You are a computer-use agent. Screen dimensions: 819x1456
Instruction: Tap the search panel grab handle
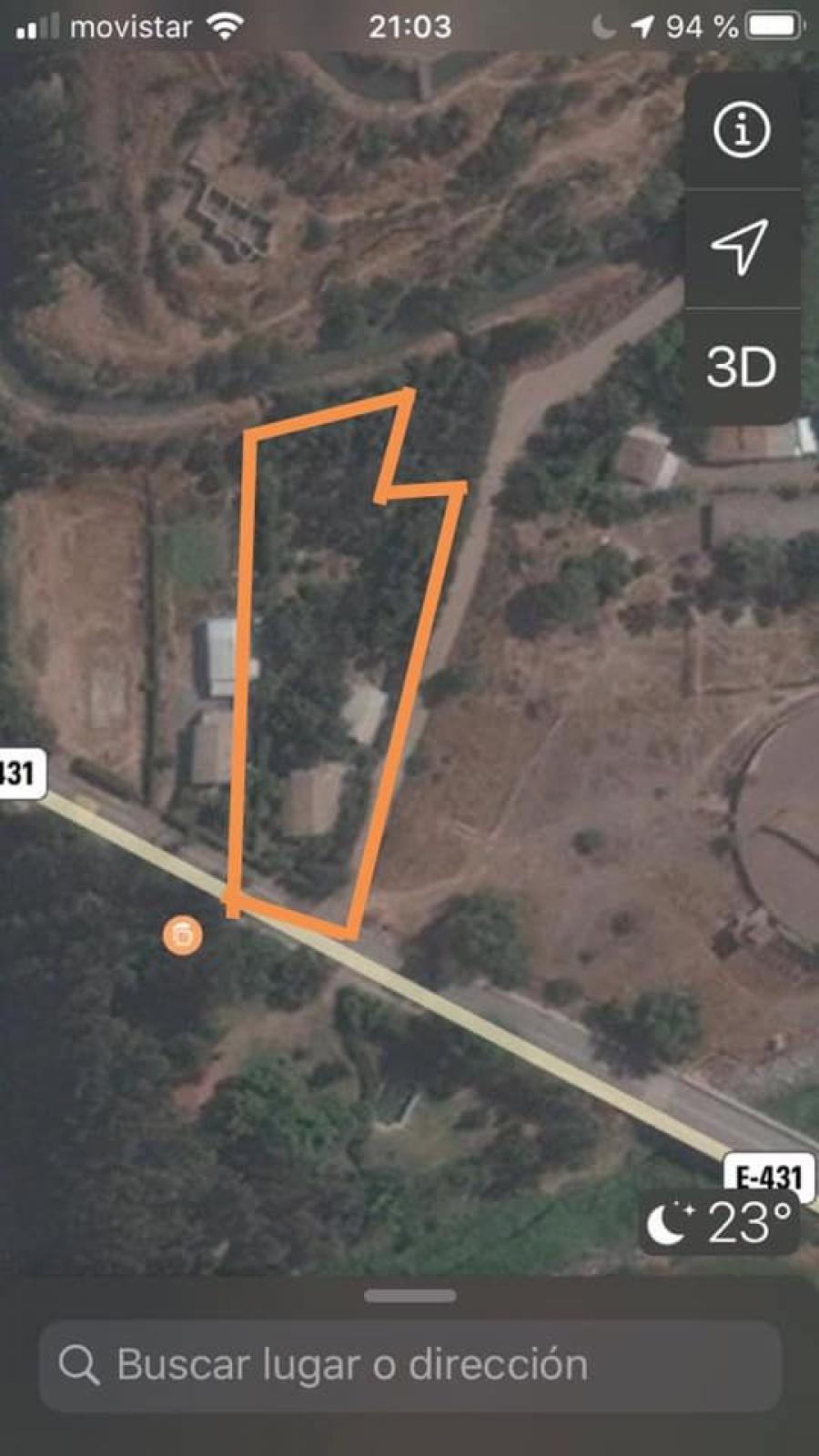click(x=409, y=1296)
